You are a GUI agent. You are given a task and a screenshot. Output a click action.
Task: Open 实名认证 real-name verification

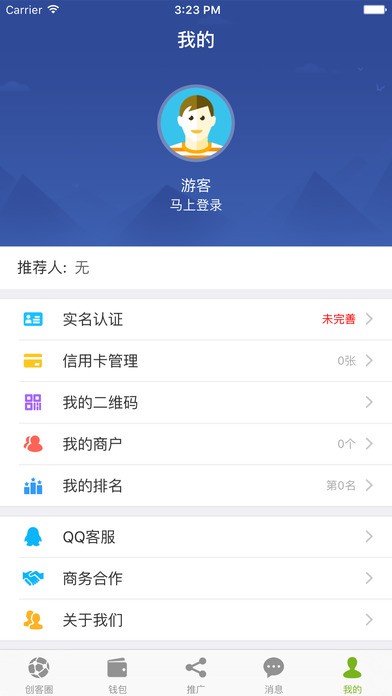(x=196, y=319)
